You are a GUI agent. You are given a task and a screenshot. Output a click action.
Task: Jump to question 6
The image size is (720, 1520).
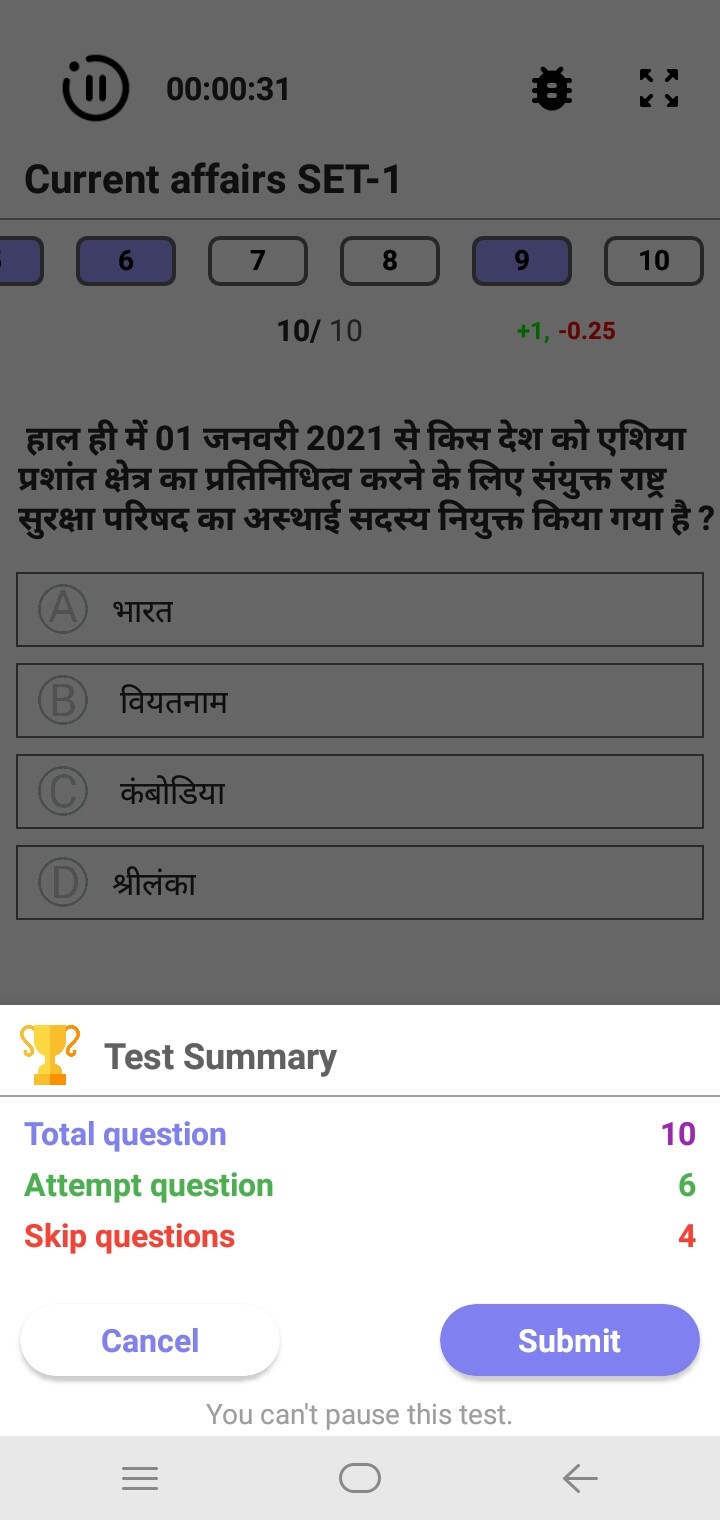(126, 261)
